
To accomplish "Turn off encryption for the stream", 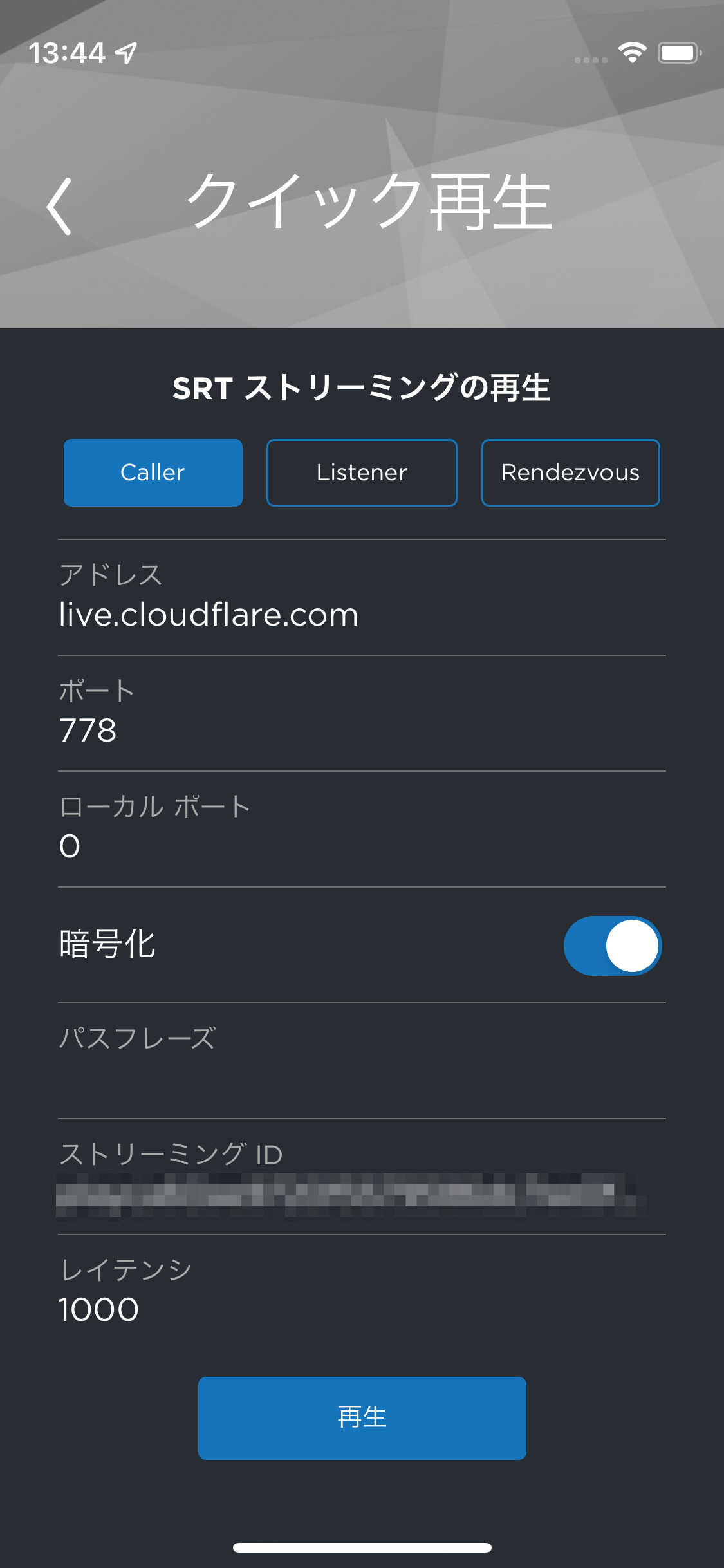I will pyautogui.click(x=612, y=946).
